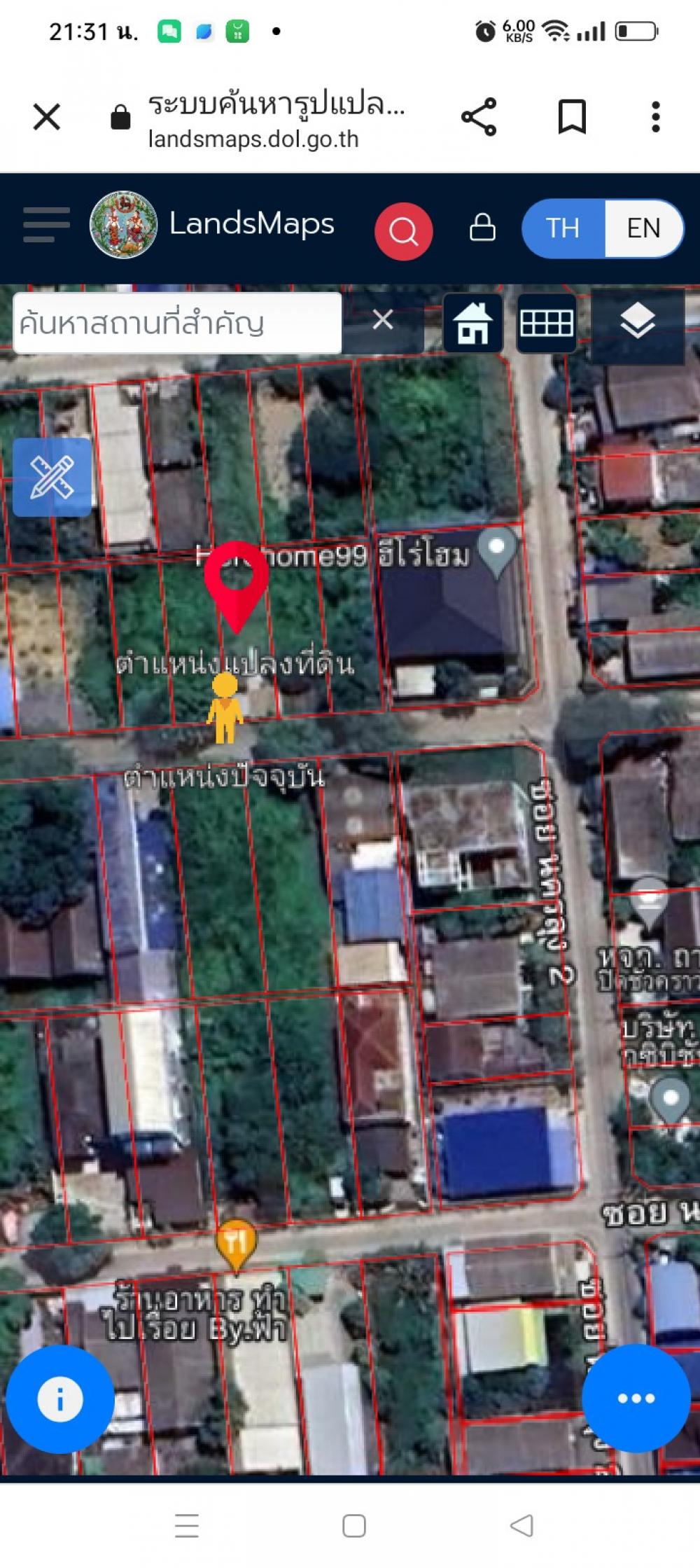
Task: Open the map layers picker icon
Action: [636, 323]
